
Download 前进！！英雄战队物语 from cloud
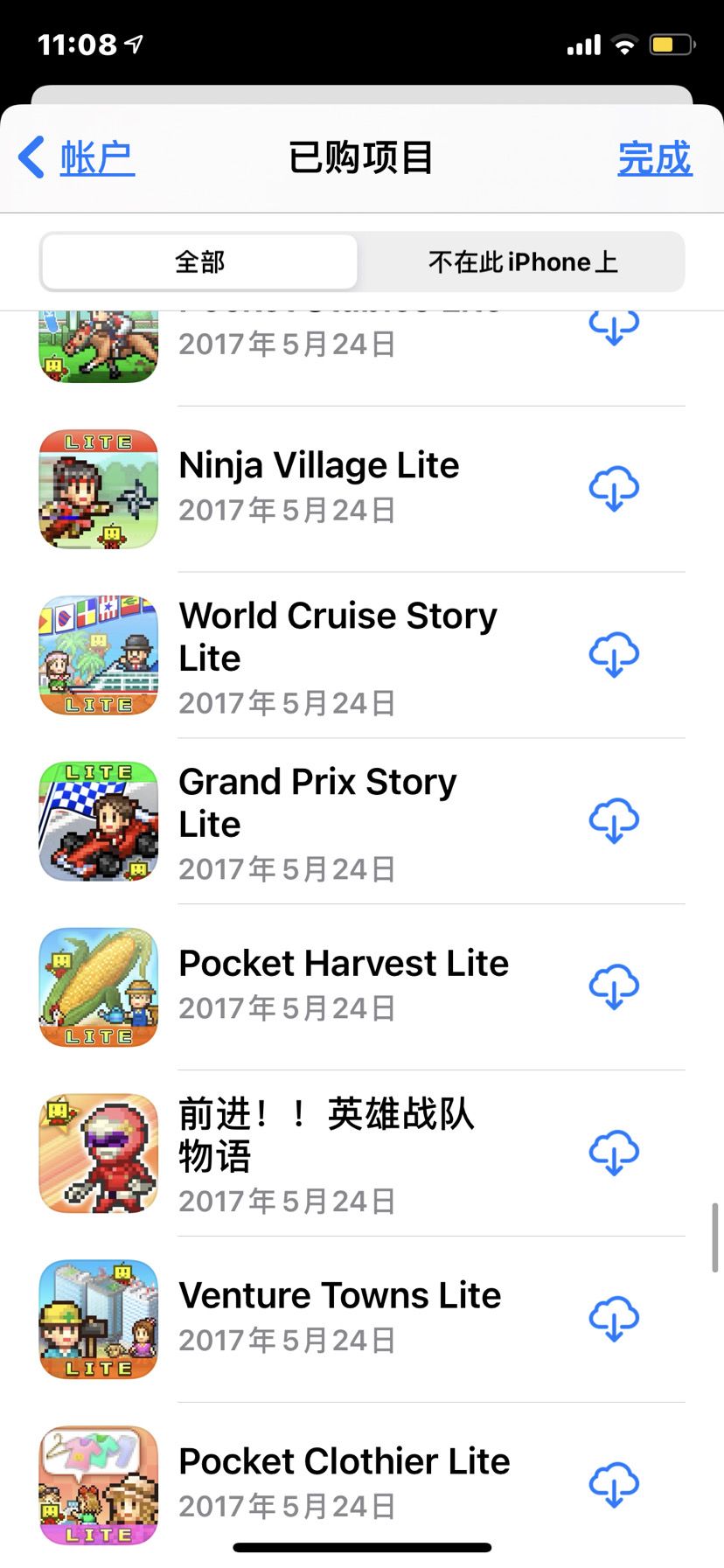(614, 1153)
